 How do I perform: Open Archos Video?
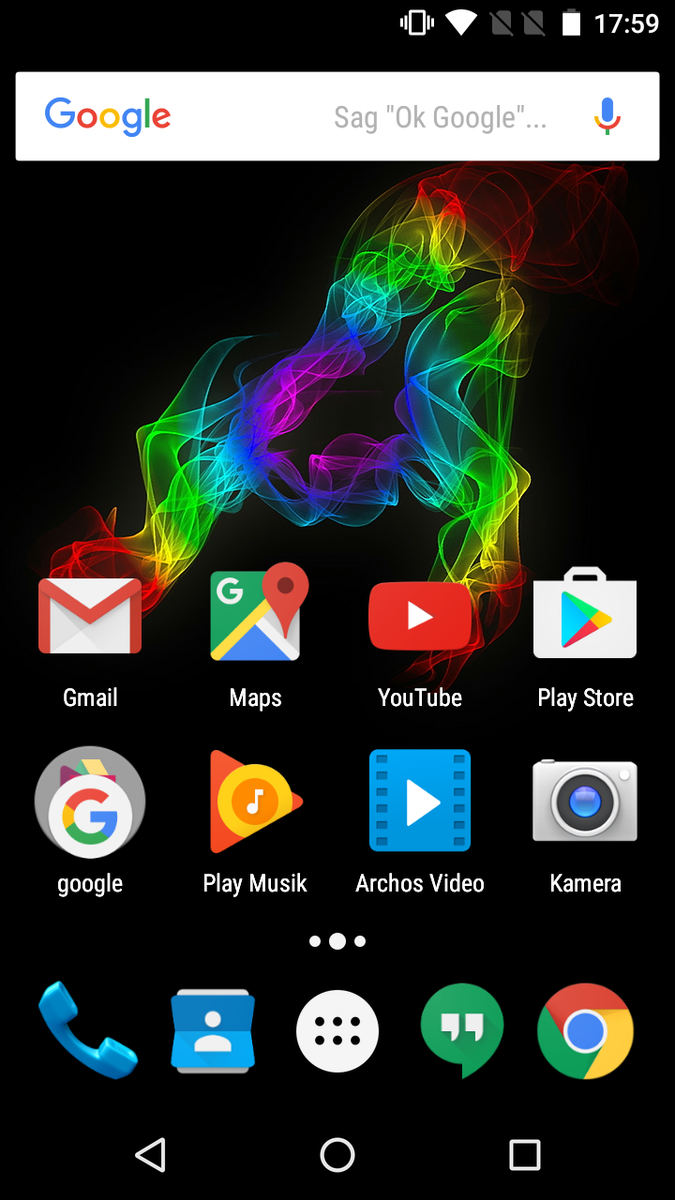pyautogui.click(x=420, y=802)
